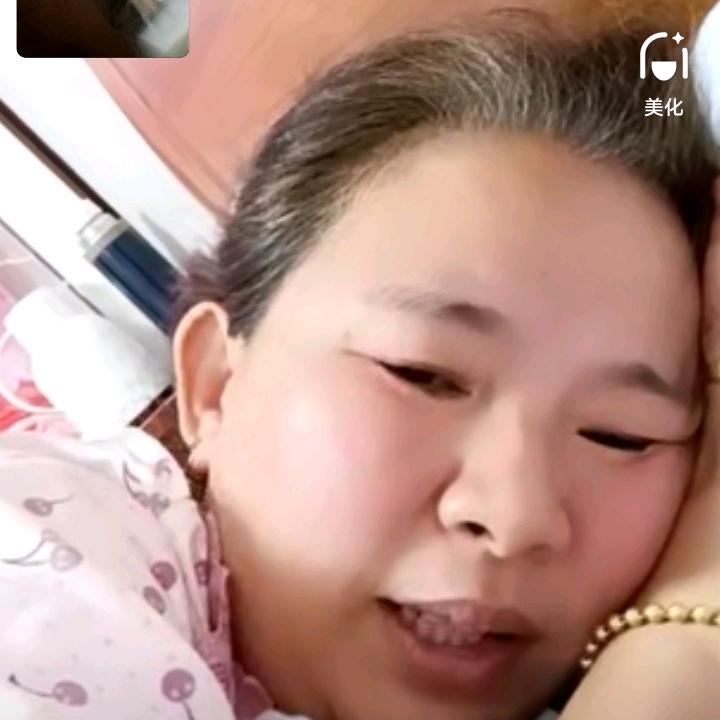Open the 美化 beautify filter
This screenshot has height=720, width=720.
663,70
